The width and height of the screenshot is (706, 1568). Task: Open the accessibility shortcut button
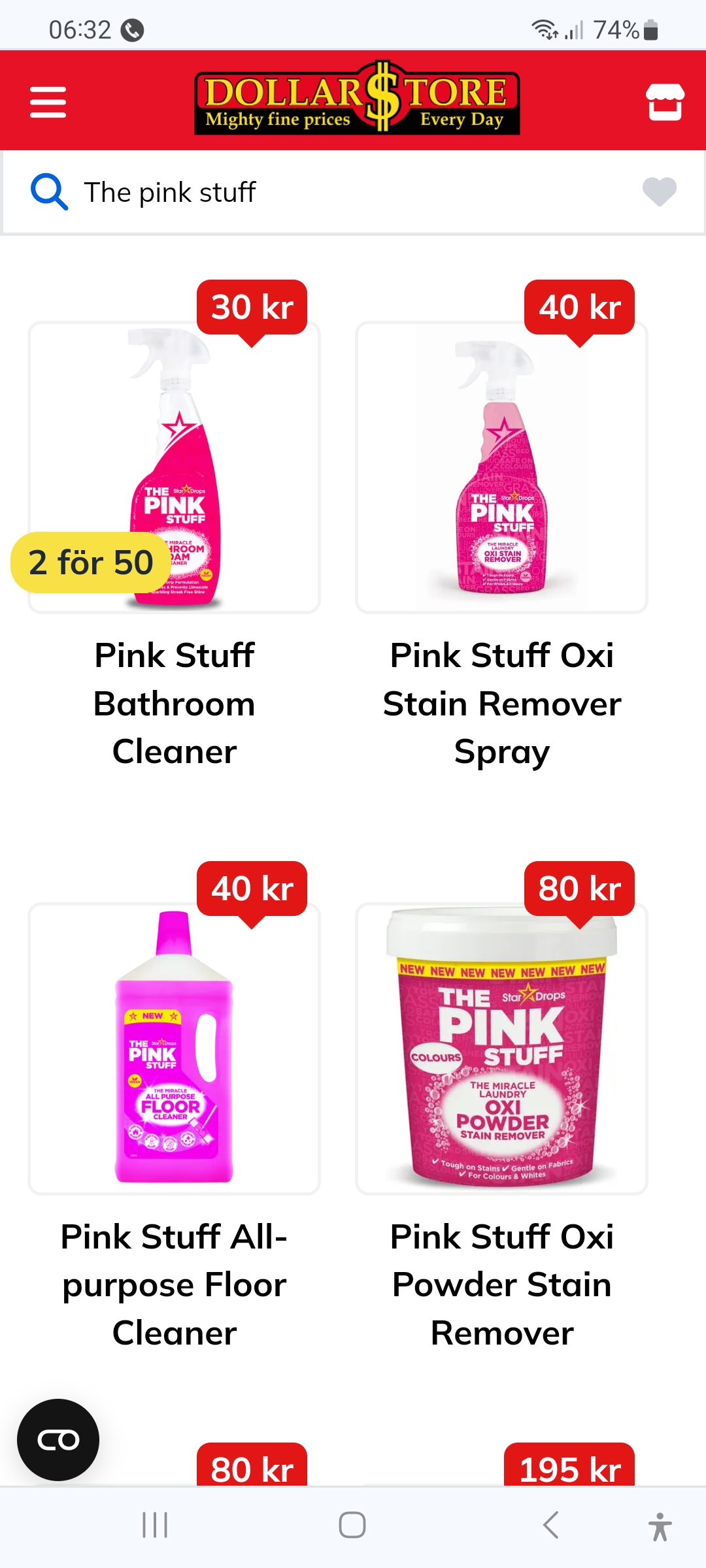coord(660,1526)
